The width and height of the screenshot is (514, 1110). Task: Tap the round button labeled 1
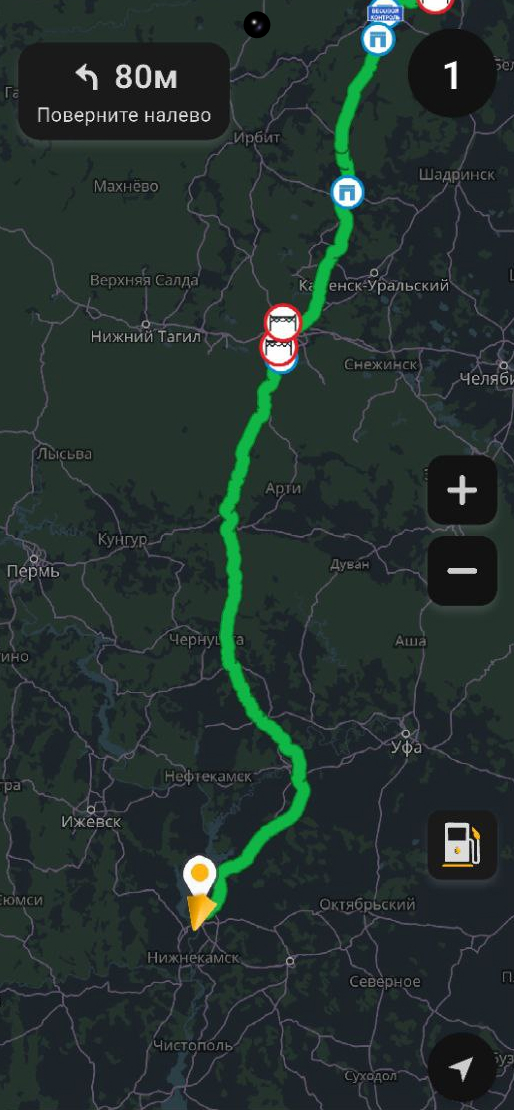pos(452,74)
